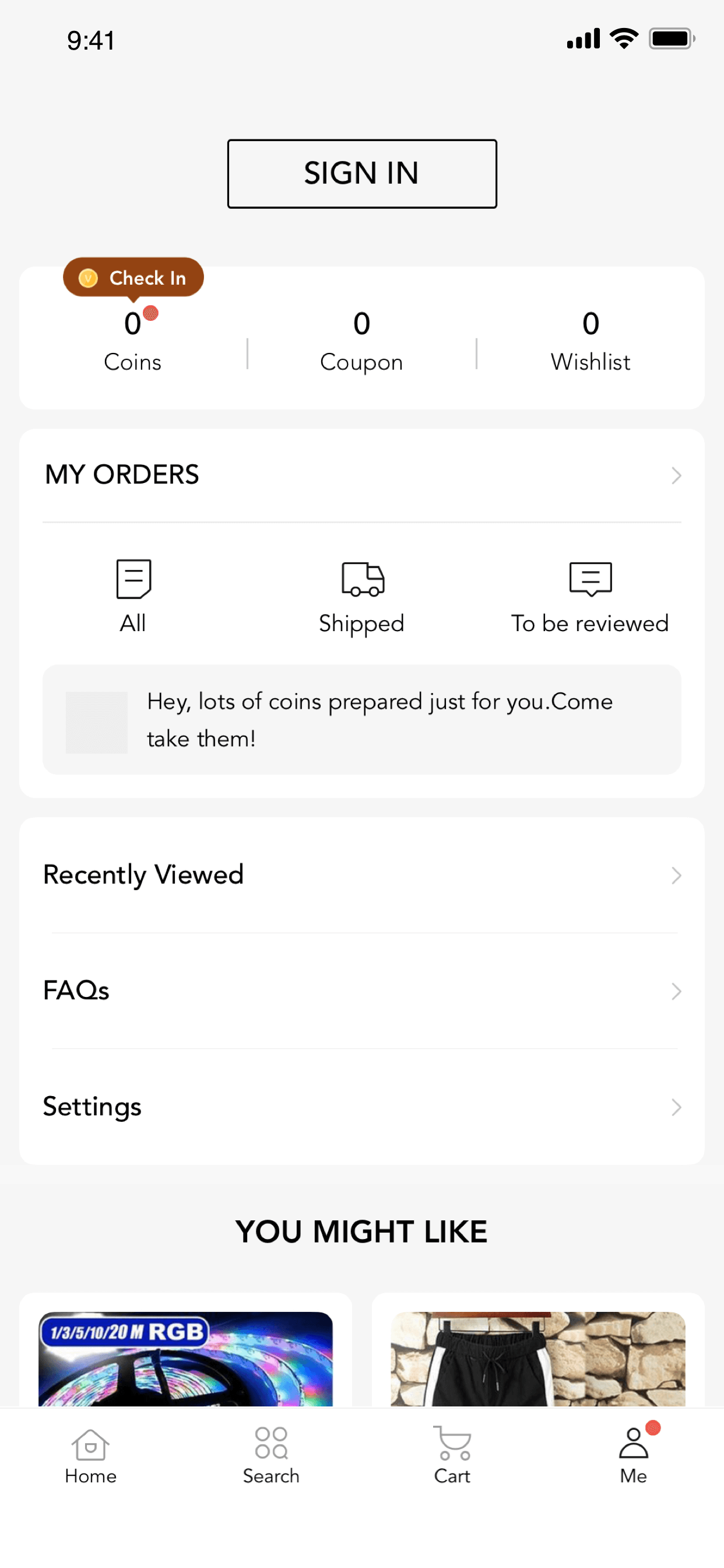View your Coins balance

[x=133, y=341]
